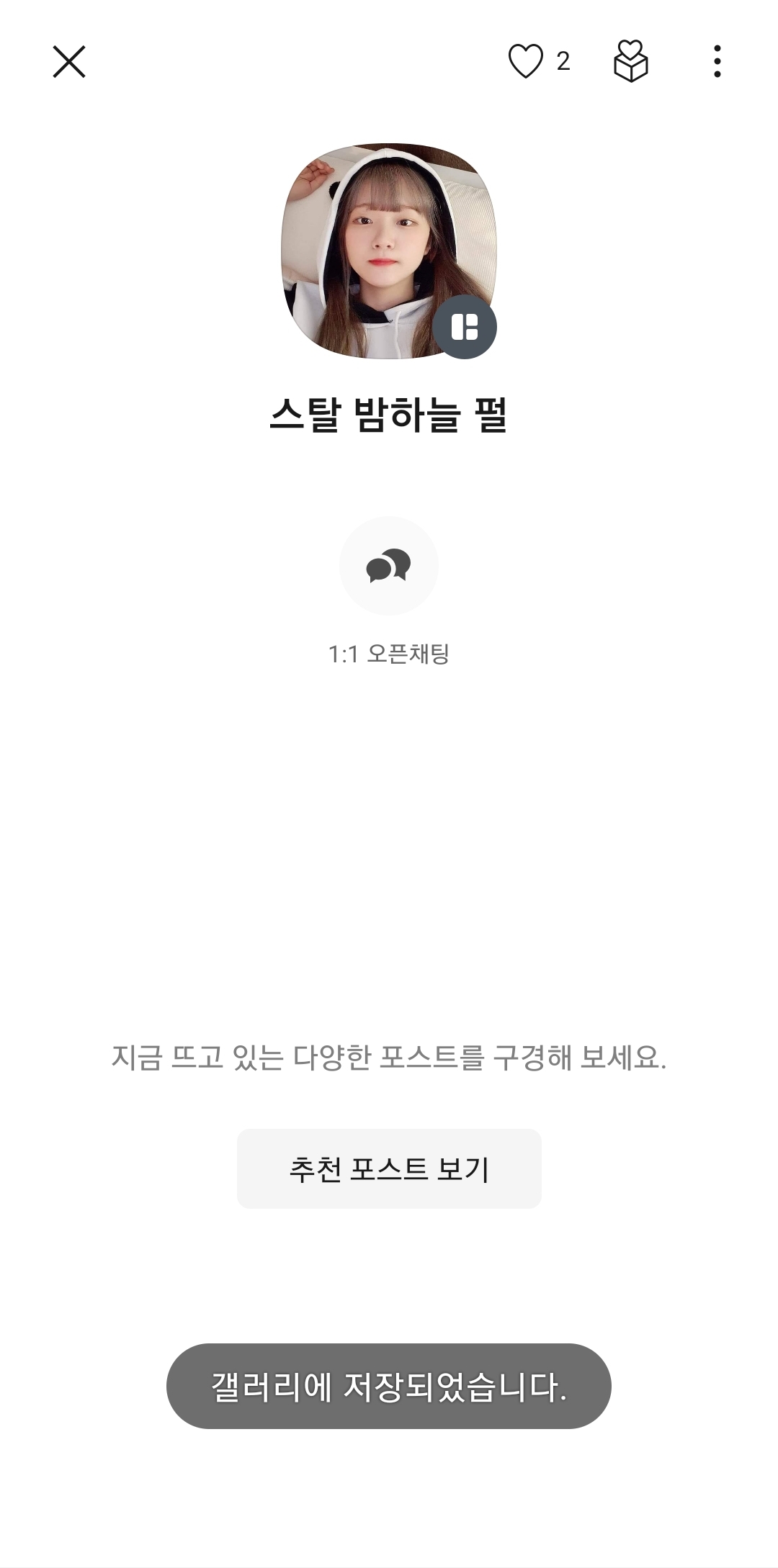
Task: Like this profile with the heart icon
Action: click(x=526, y=61)
